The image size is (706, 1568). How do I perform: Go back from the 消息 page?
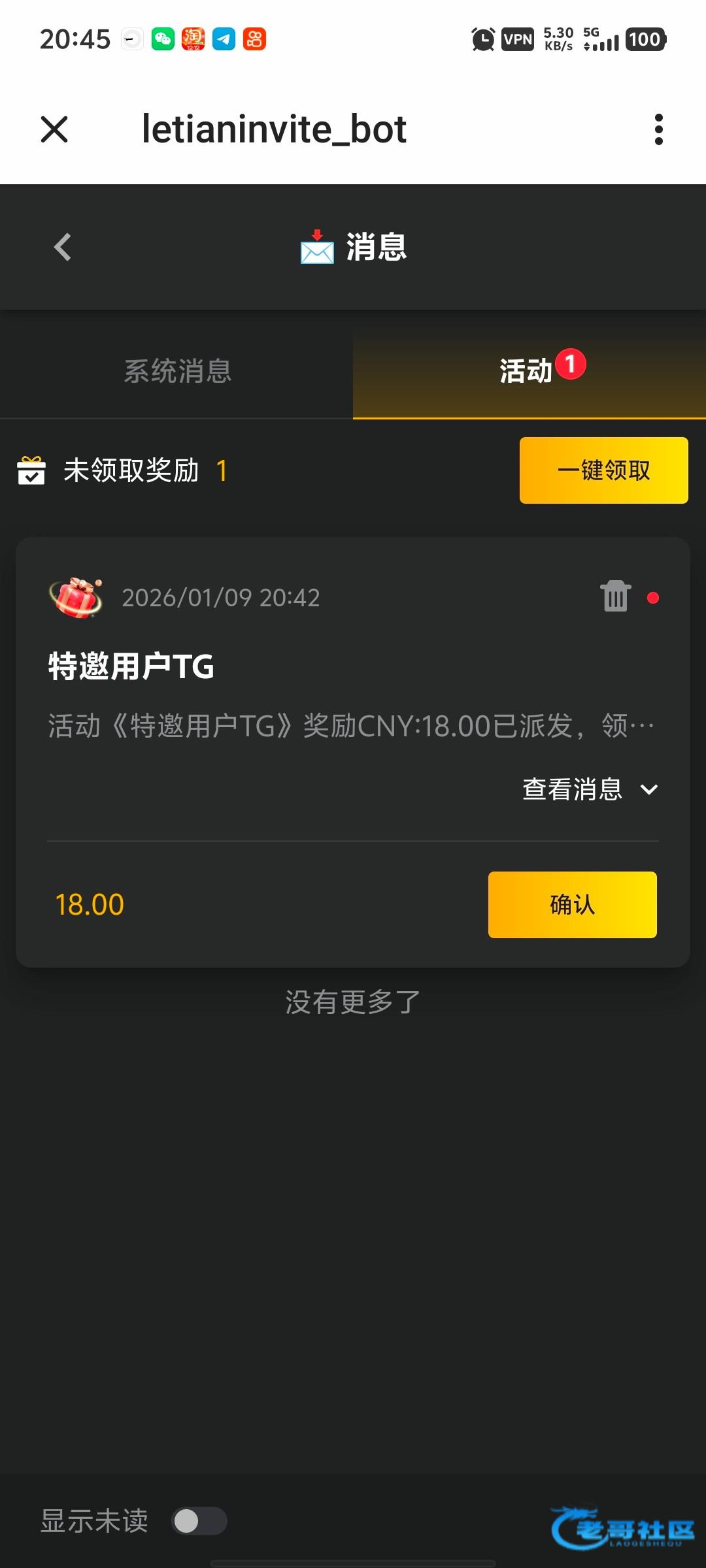pos(62,247)
